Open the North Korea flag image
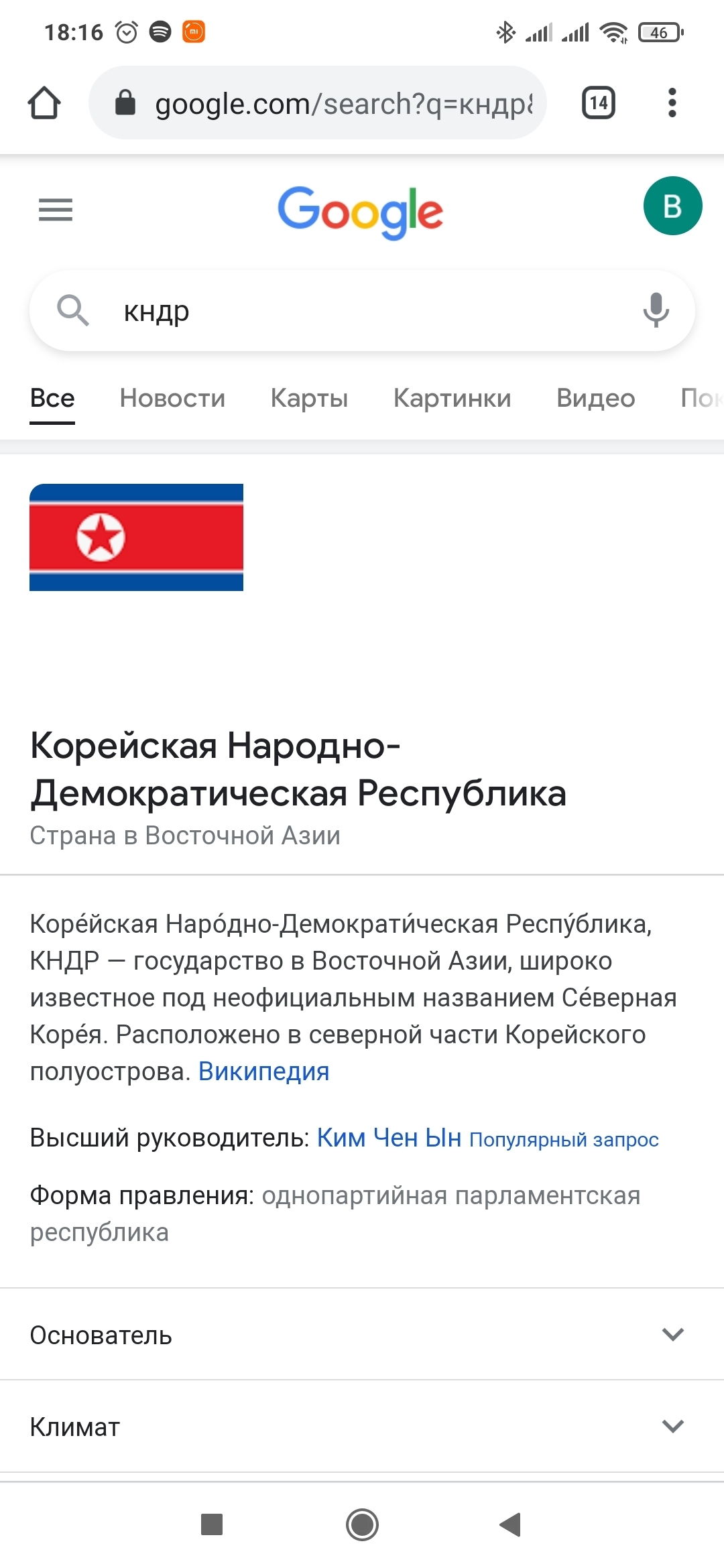Screen dimensions: 724x1568 136,537
